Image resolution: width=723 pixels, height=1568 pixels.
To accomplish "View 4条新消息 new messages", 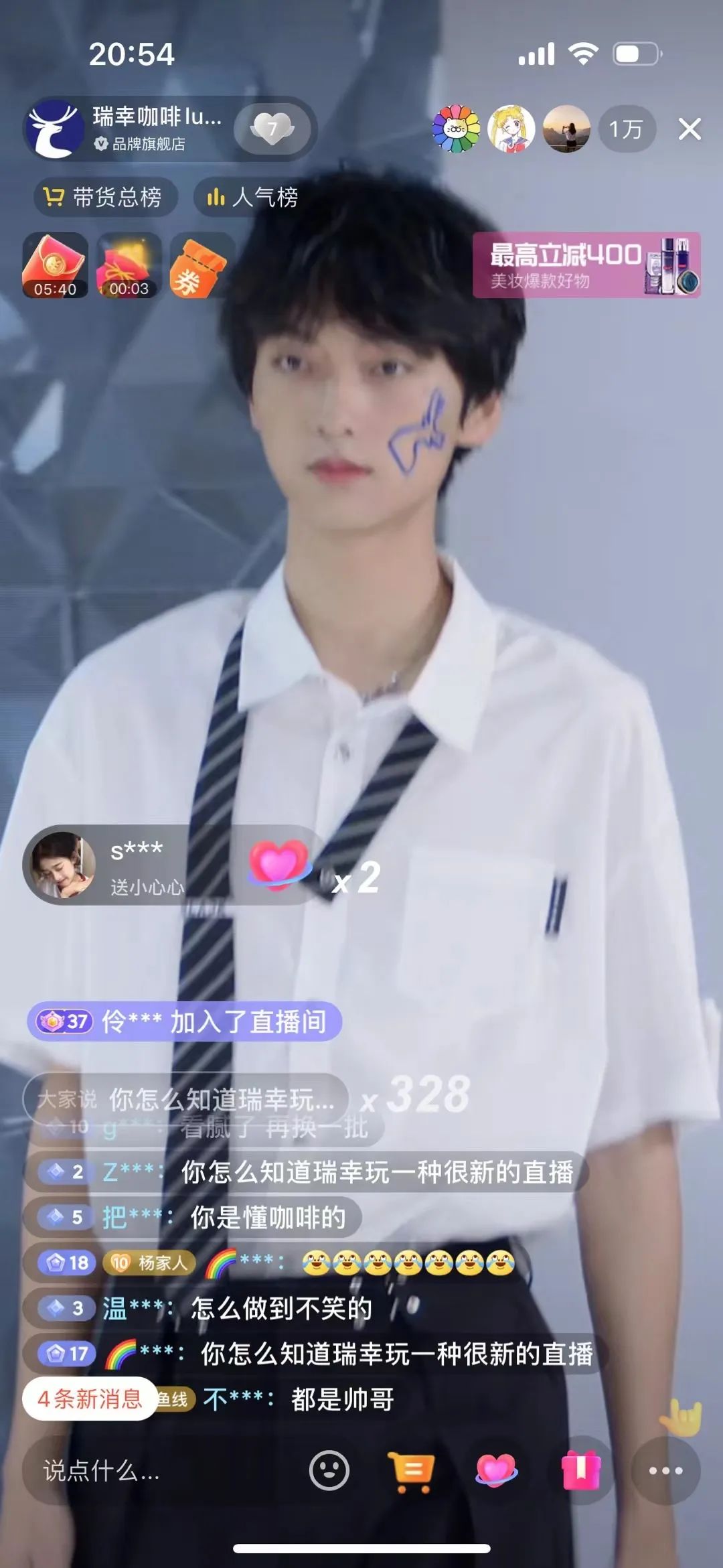I will pos(90,1399).
